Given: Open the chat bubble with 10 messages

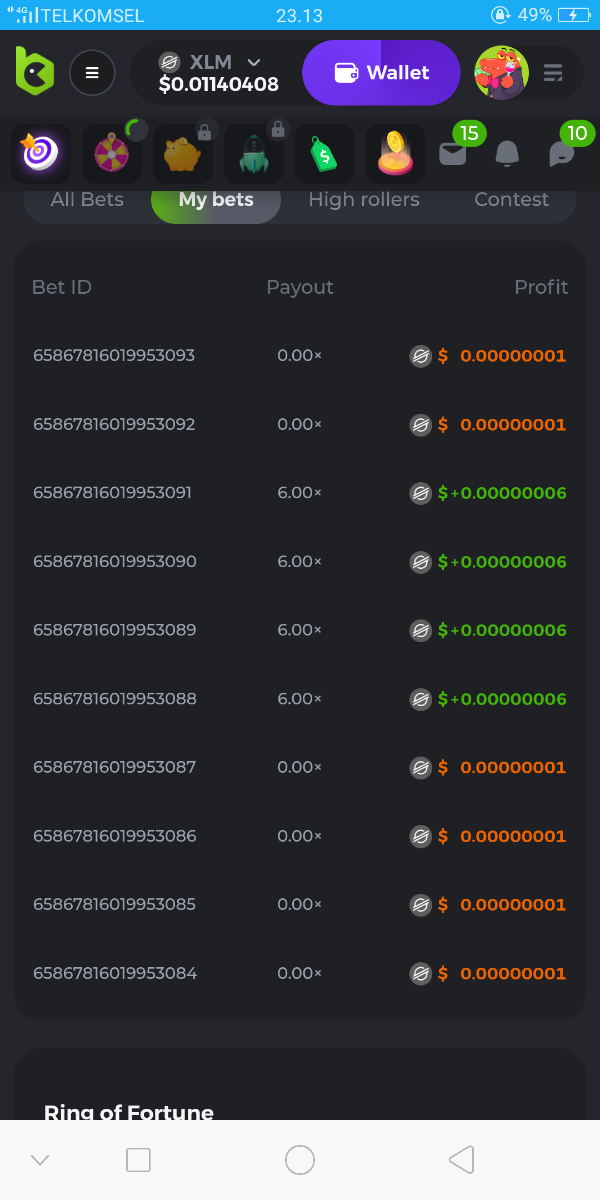Looking at the screenshot, I should click(562, 154).
